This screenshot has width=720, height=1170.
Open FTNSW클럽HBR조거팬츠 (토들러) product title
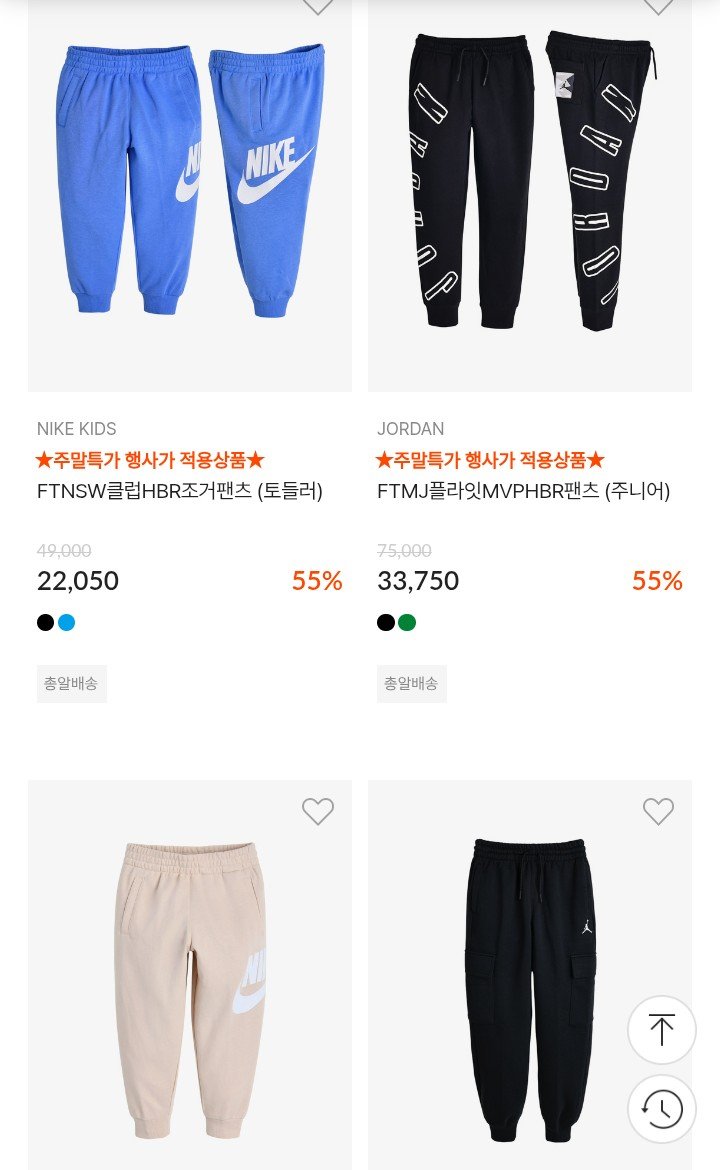click(180, 491)
